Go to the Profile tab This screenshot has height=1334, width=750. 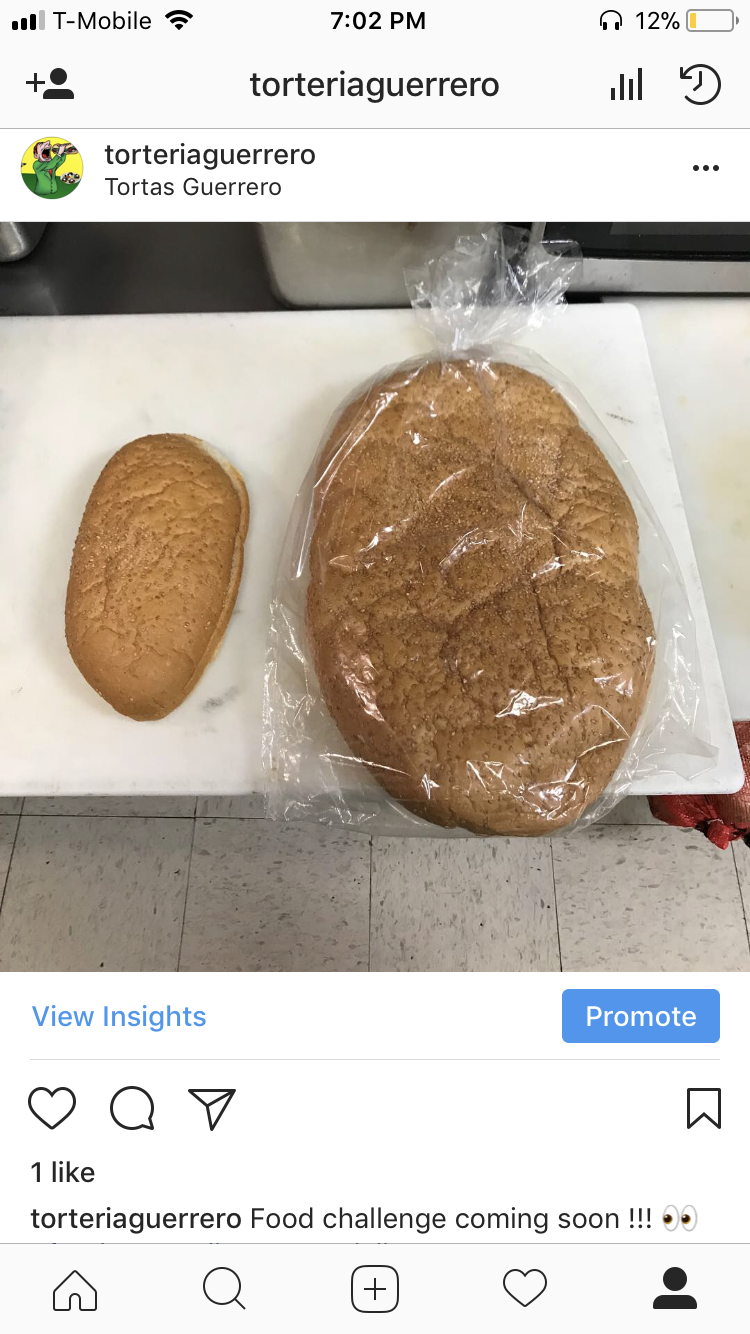click(674, 1288)
